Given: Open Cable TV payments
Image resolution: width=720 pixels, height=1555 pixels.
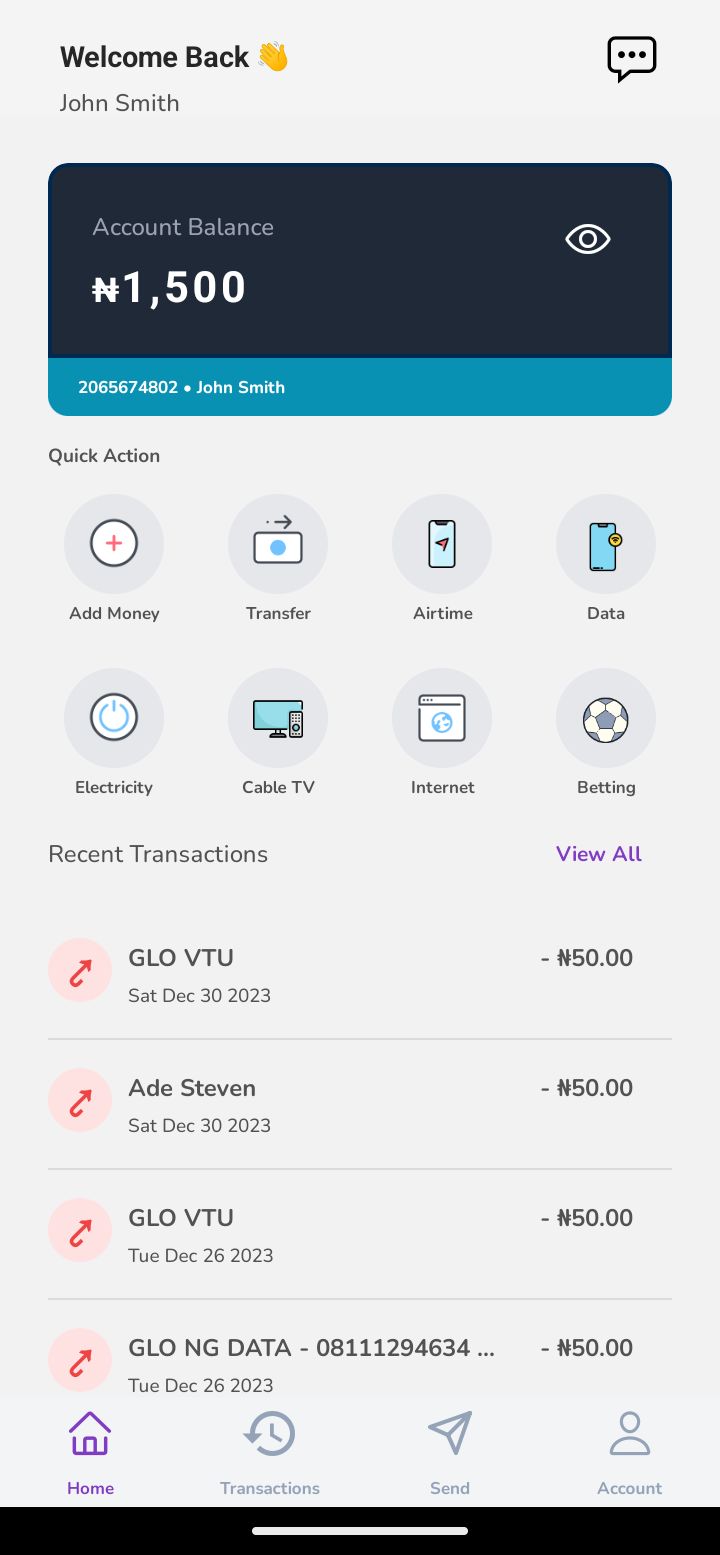Looking at the screenshot, I should 278,733.
